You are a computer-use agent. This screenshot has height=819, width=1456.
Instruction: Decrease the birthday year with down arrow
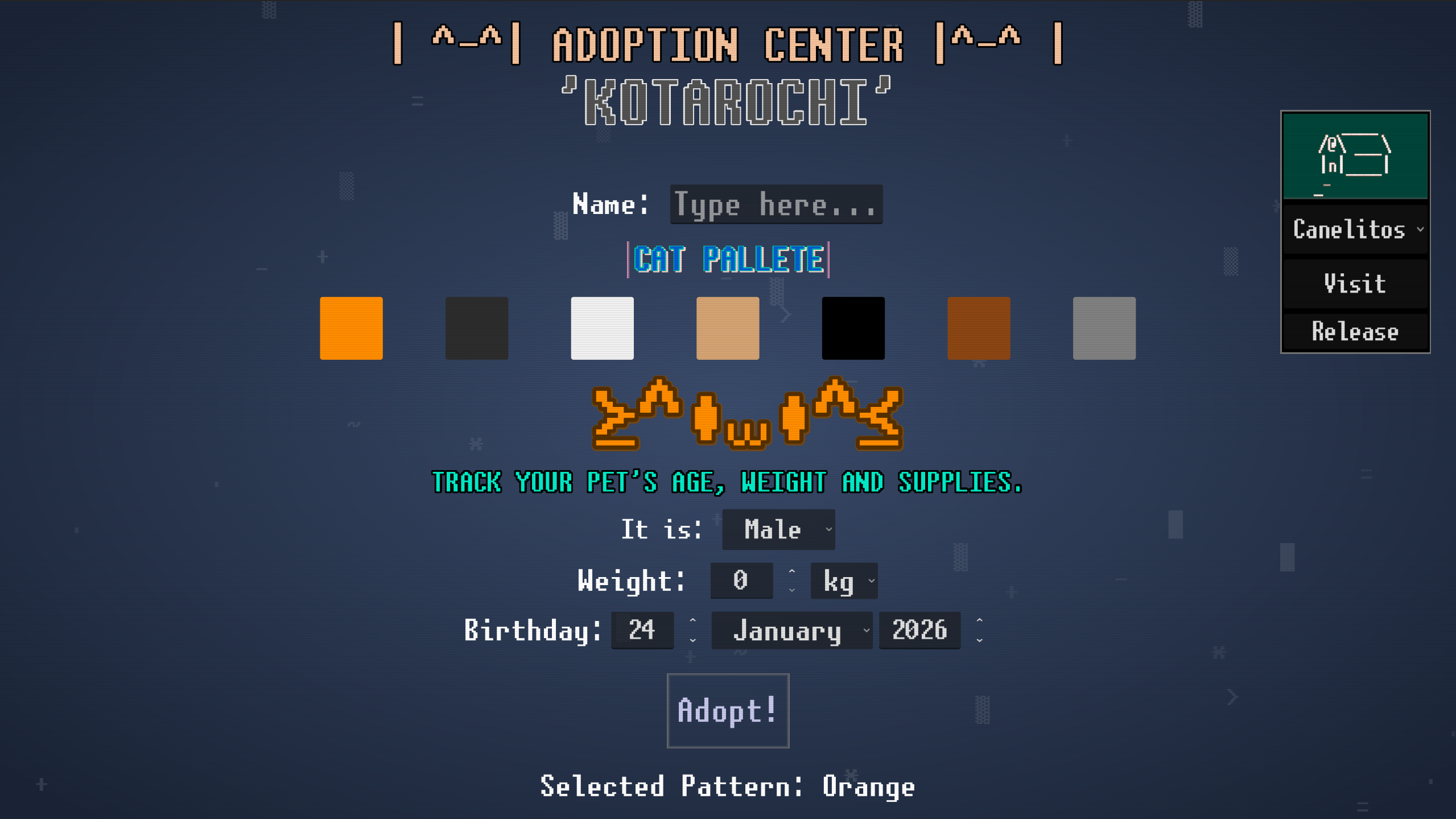tap(979, 640)
